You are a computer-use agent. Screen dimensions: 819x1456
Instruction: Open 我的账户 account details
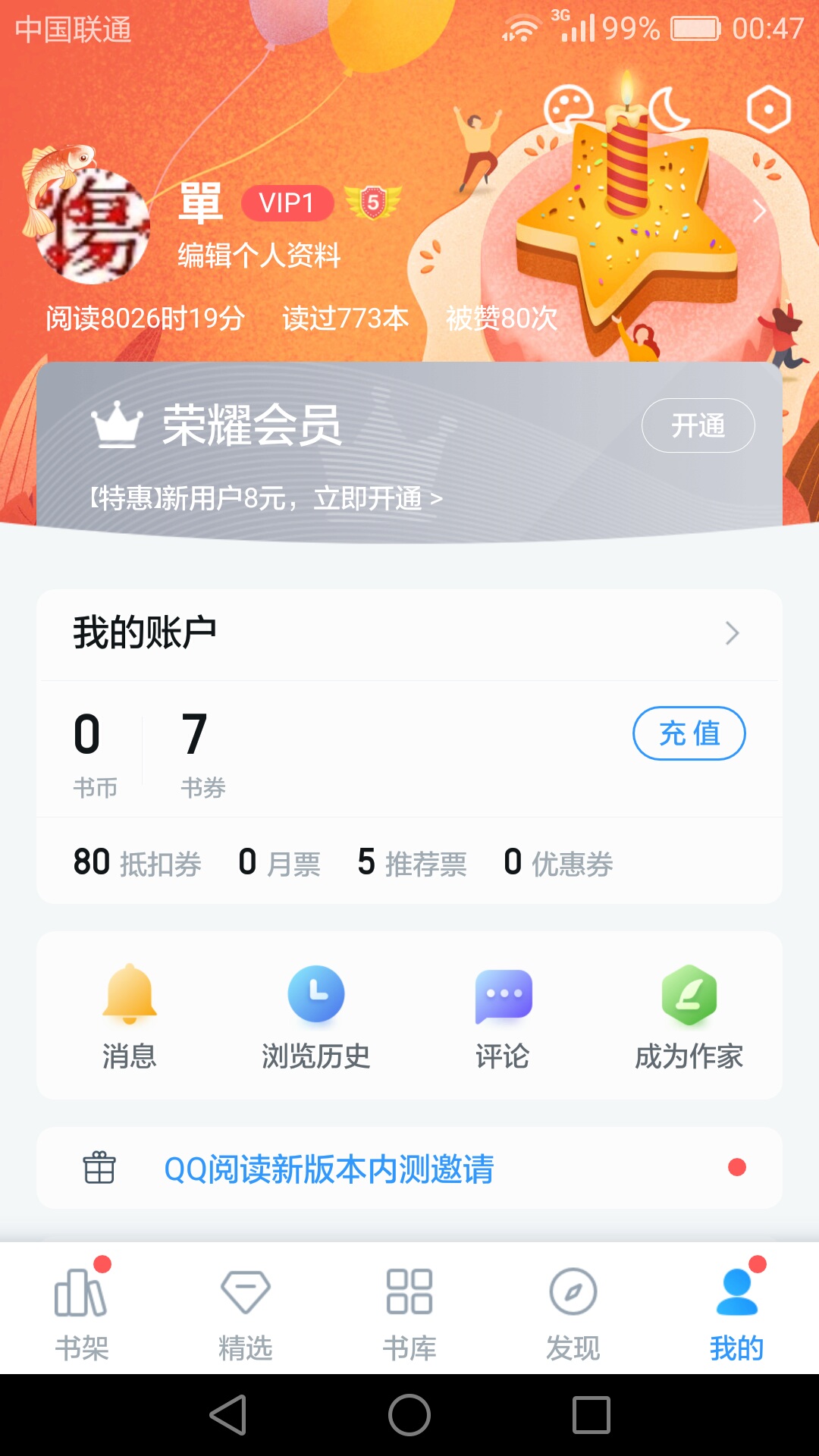pos(409,633)
